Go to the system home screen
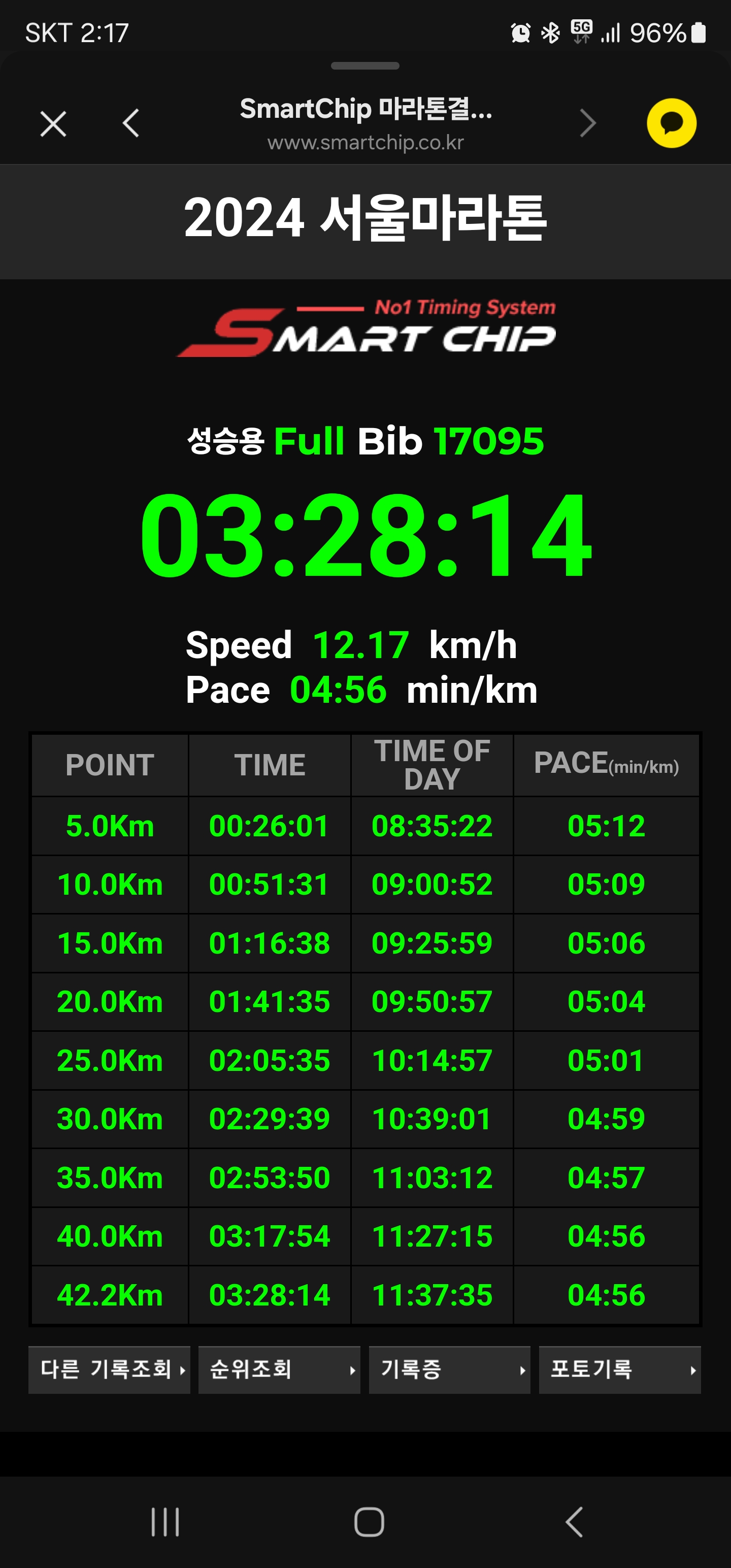Screen dimensions: 731x1568 [369, 1522]
